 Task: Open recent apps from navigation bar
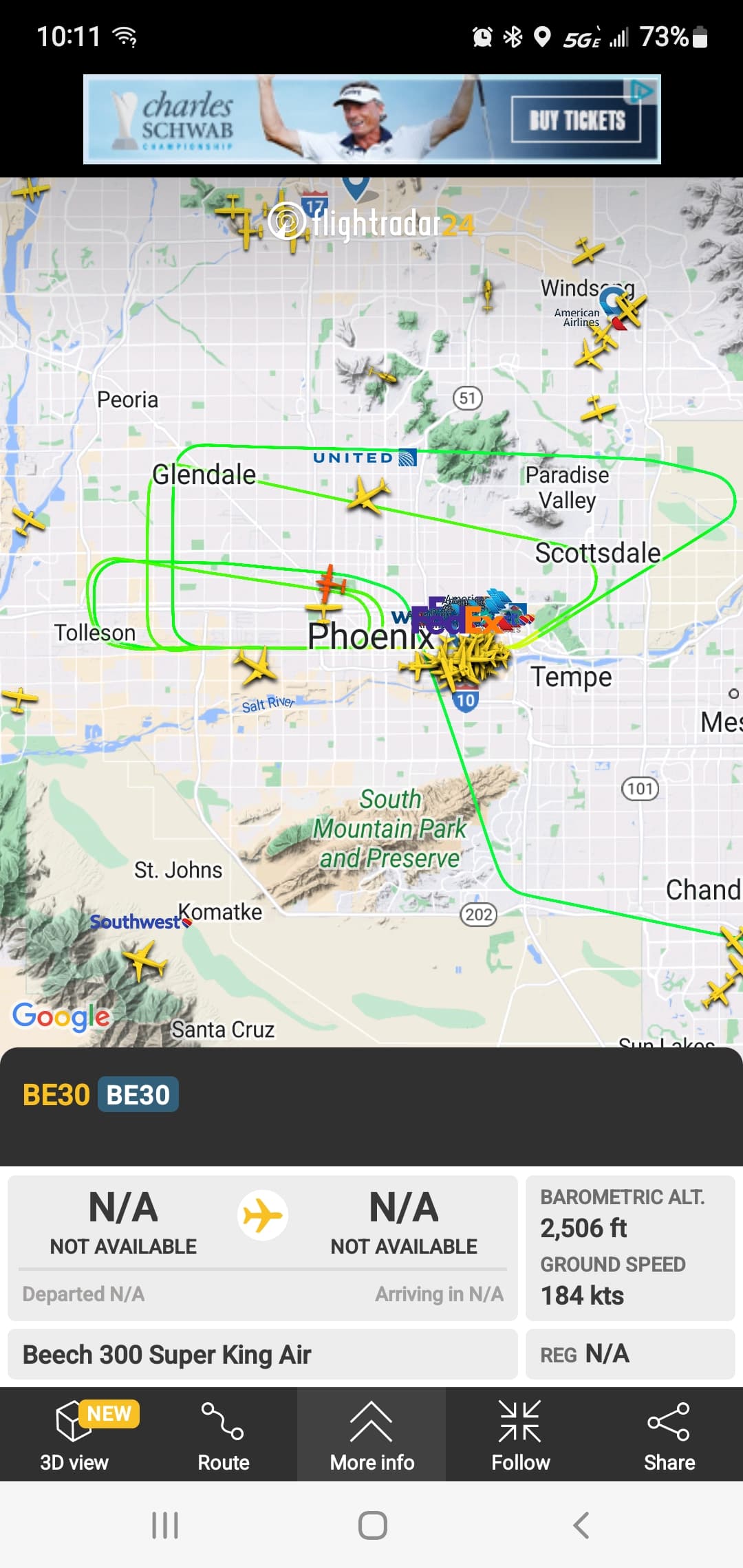point(165,1525)
